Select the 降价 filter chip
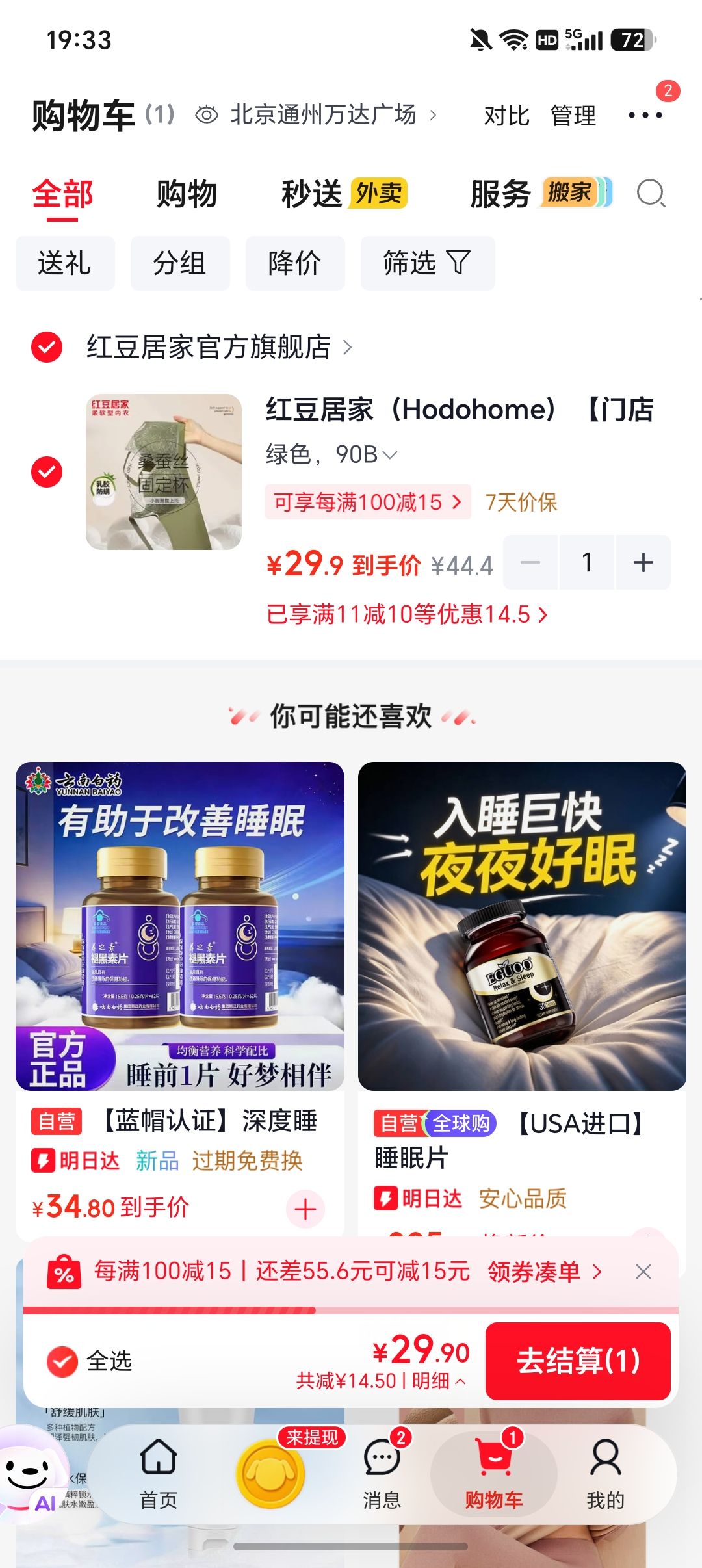 [x=295, y=263]
